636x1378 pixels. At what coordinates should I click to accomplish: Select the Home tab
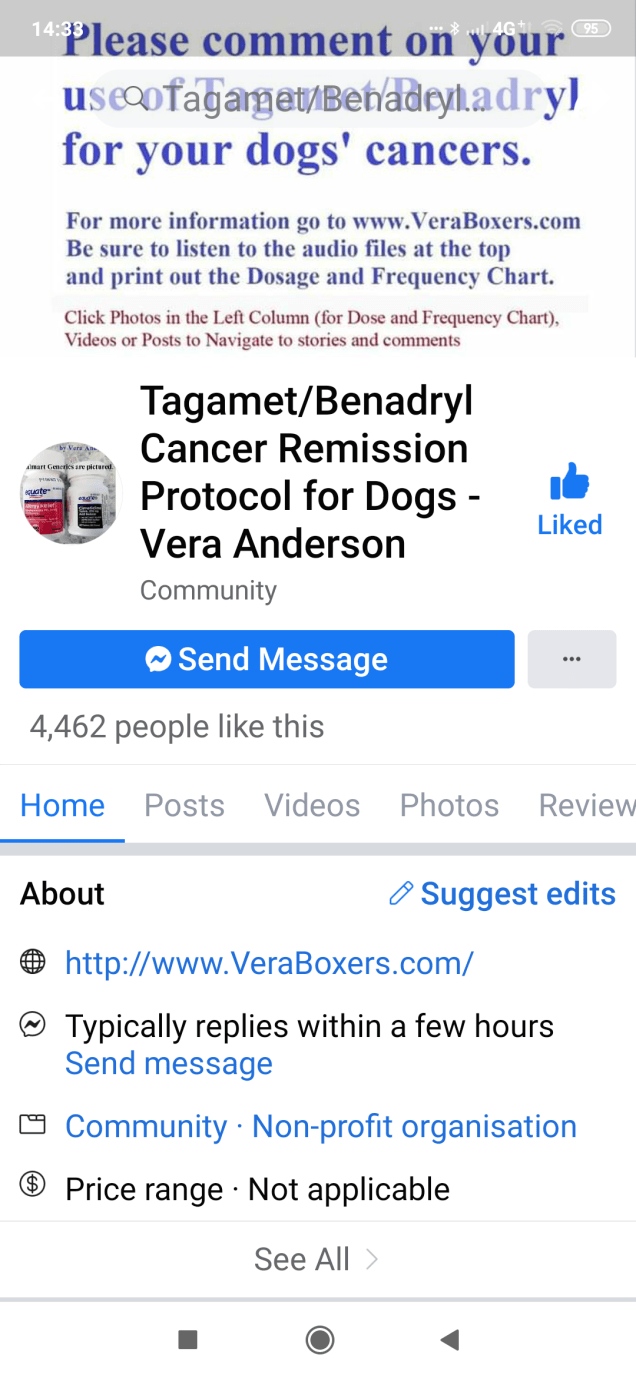pos(62,805)
